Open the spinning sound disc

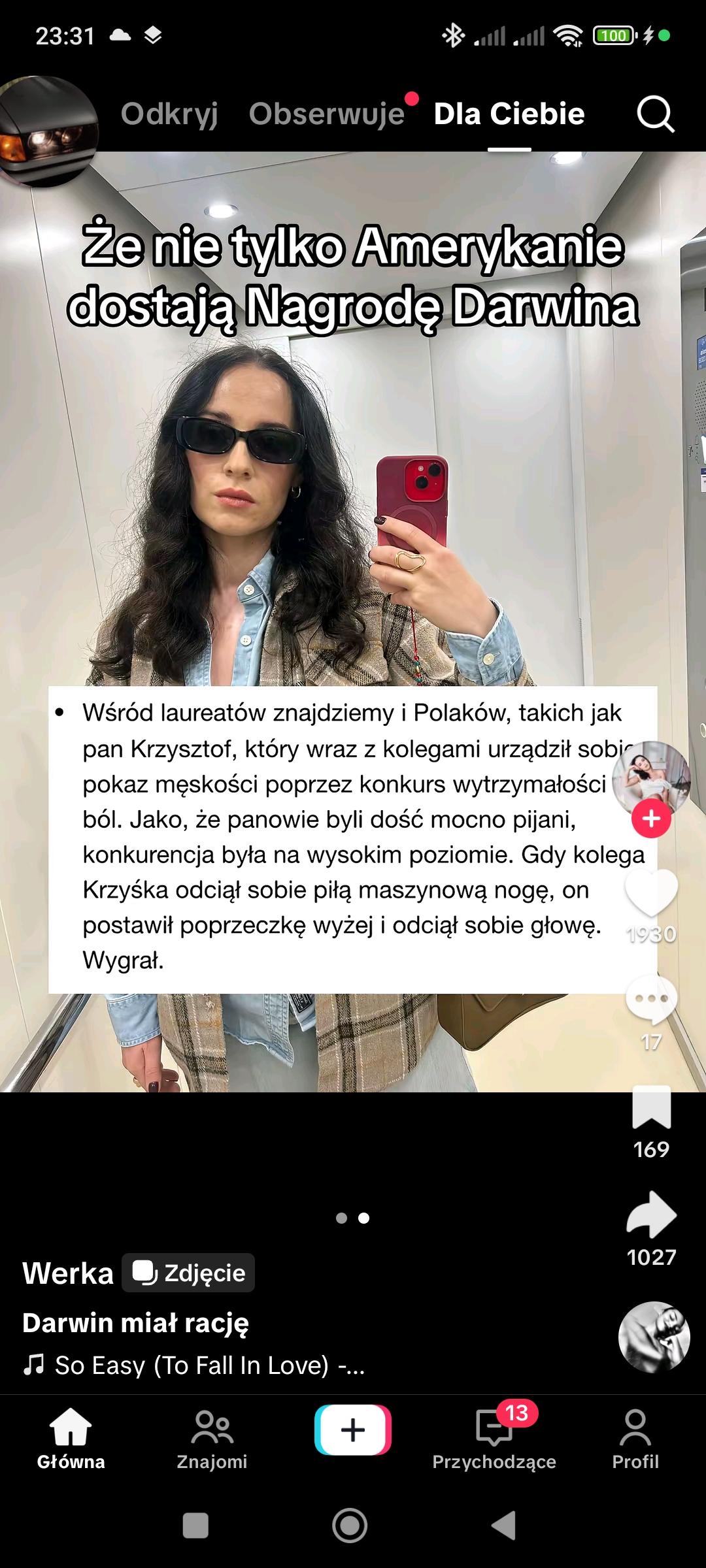[654, 1337]
